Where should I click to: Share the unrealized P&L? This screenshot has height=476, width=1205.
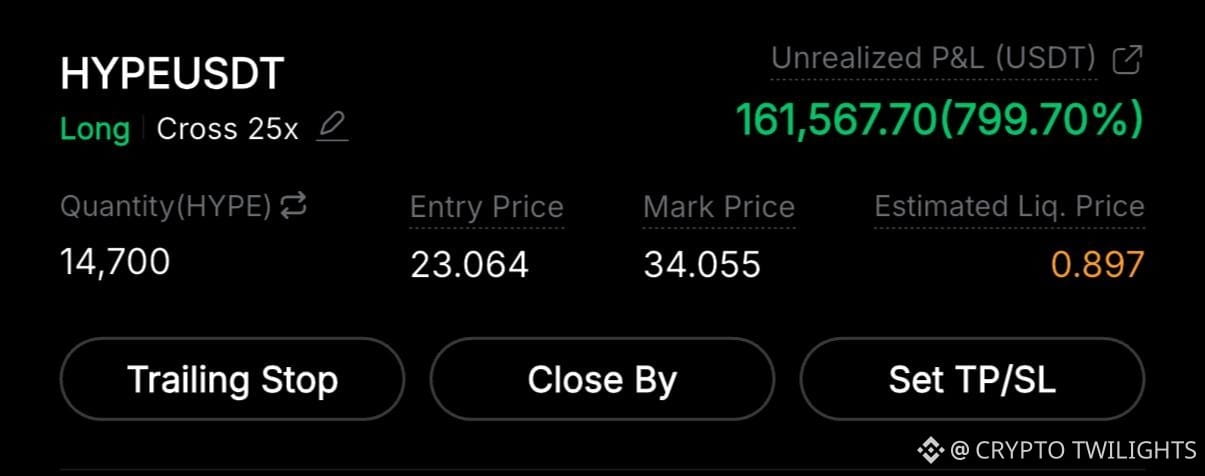[1127, 60]
